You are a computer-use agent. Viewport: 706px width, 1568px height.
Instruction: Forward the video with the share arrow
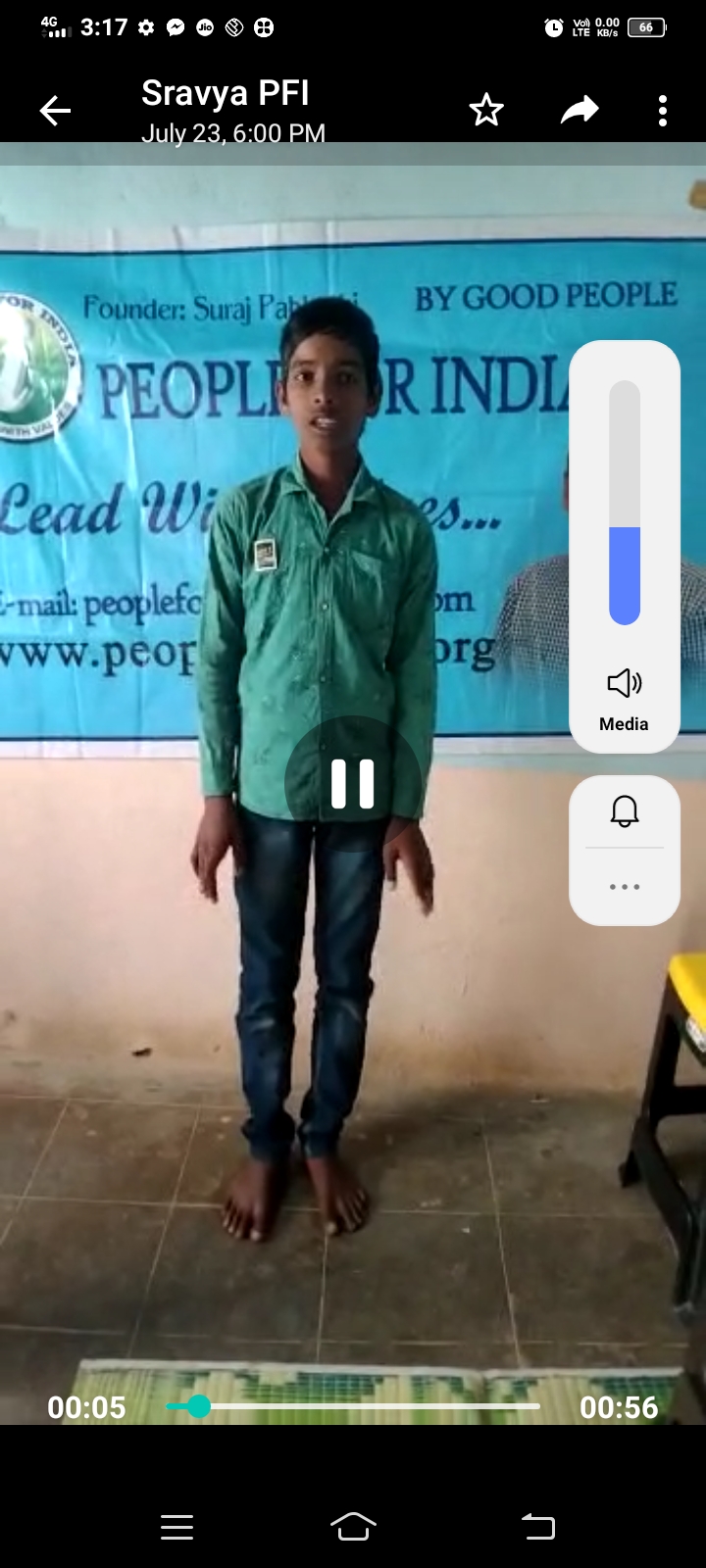tap(579, 111)
